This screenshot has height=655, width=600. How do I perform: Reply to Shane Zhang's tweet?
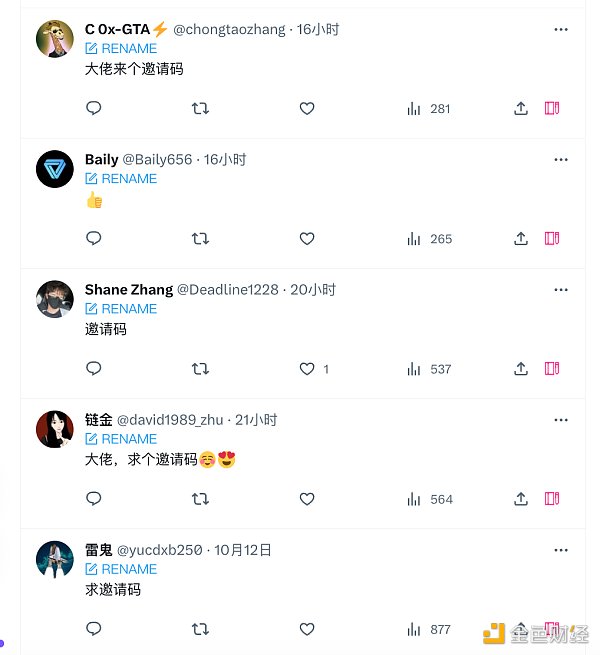(94, 369)
